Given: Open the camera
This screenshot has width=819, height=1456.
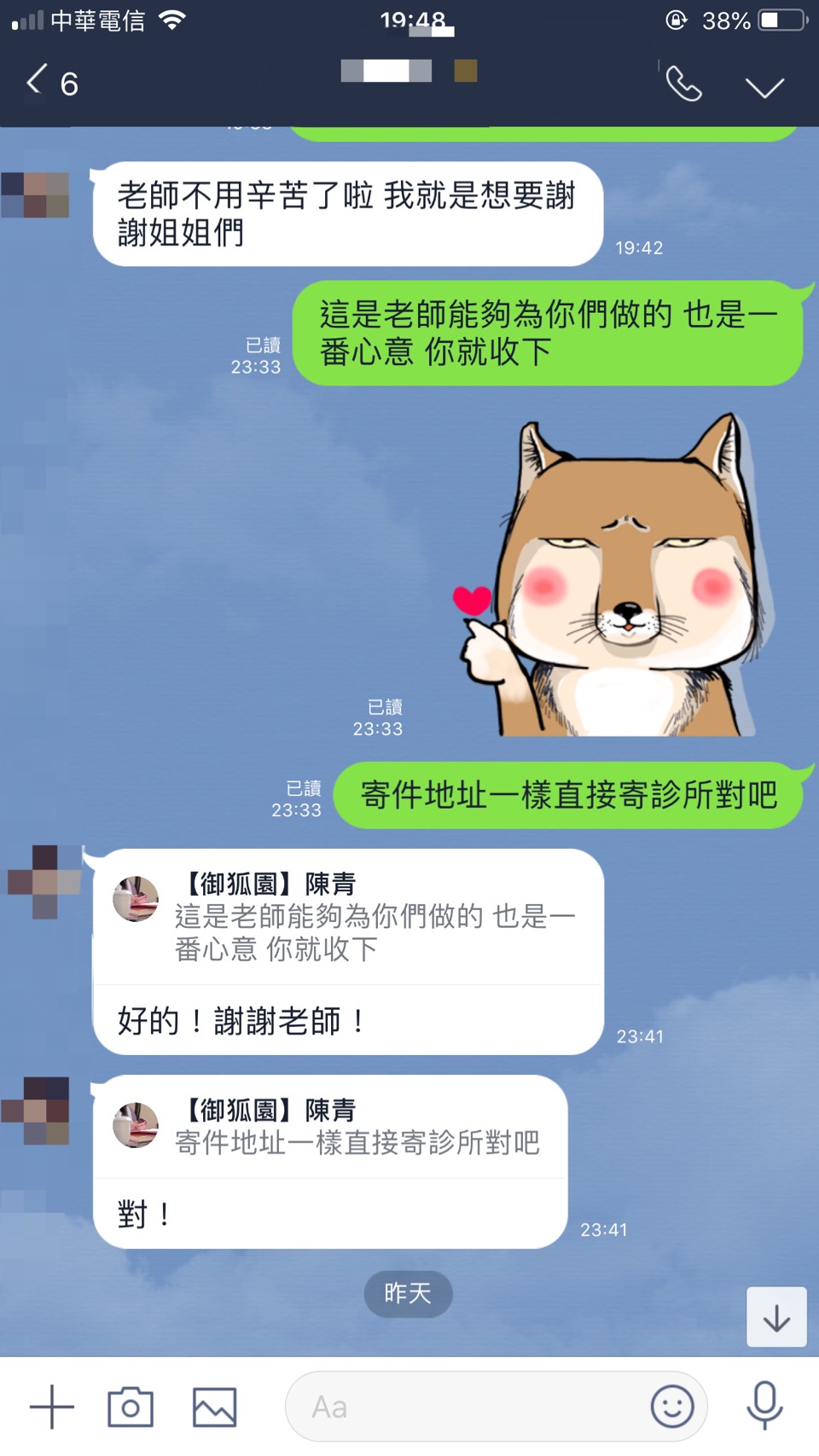Looking at the screenshot, I should (131, 1407).
